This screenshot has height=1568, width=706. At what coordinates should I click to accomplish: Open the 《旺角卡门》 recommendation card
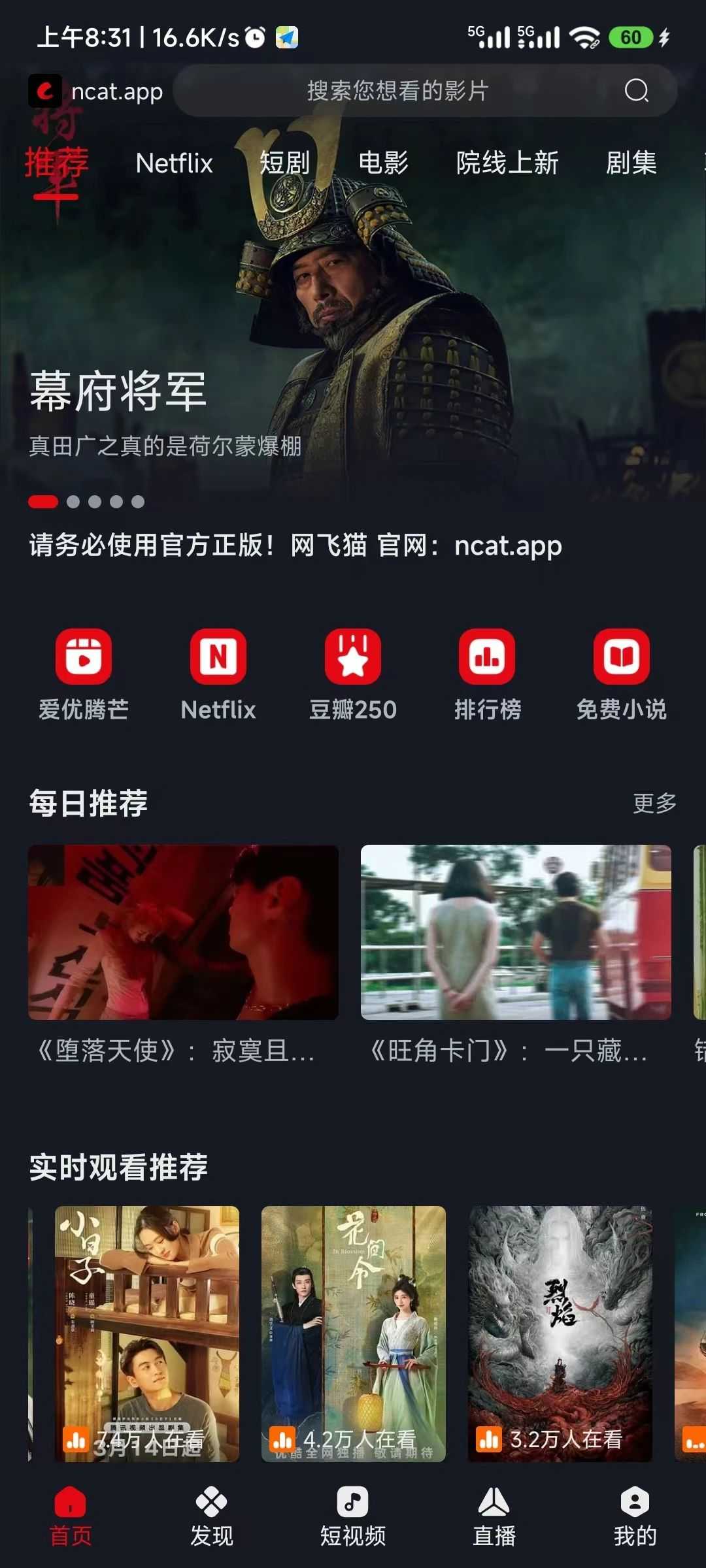tap(516, 932)
